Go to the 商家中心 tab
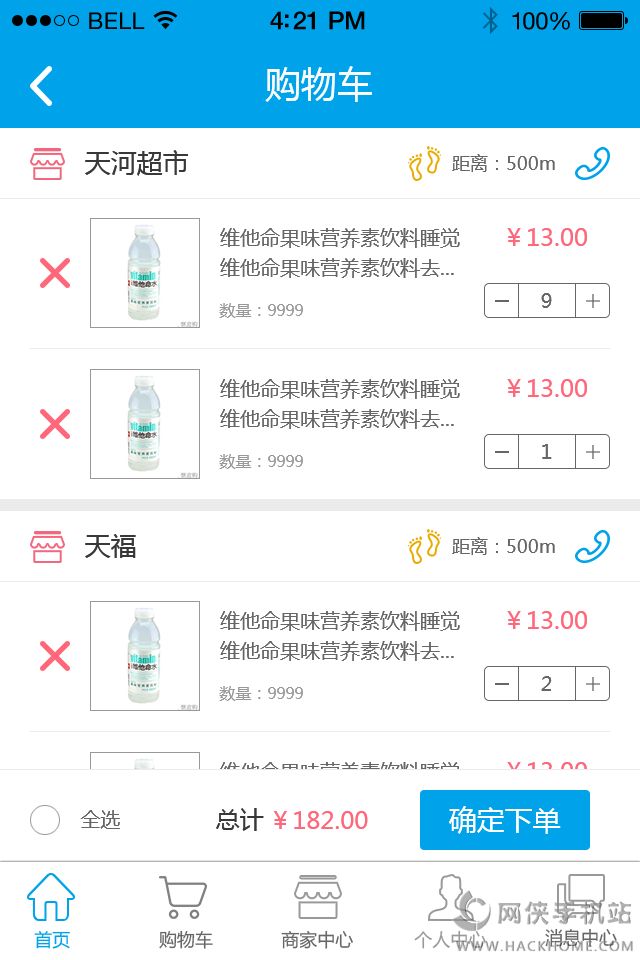 316,911
